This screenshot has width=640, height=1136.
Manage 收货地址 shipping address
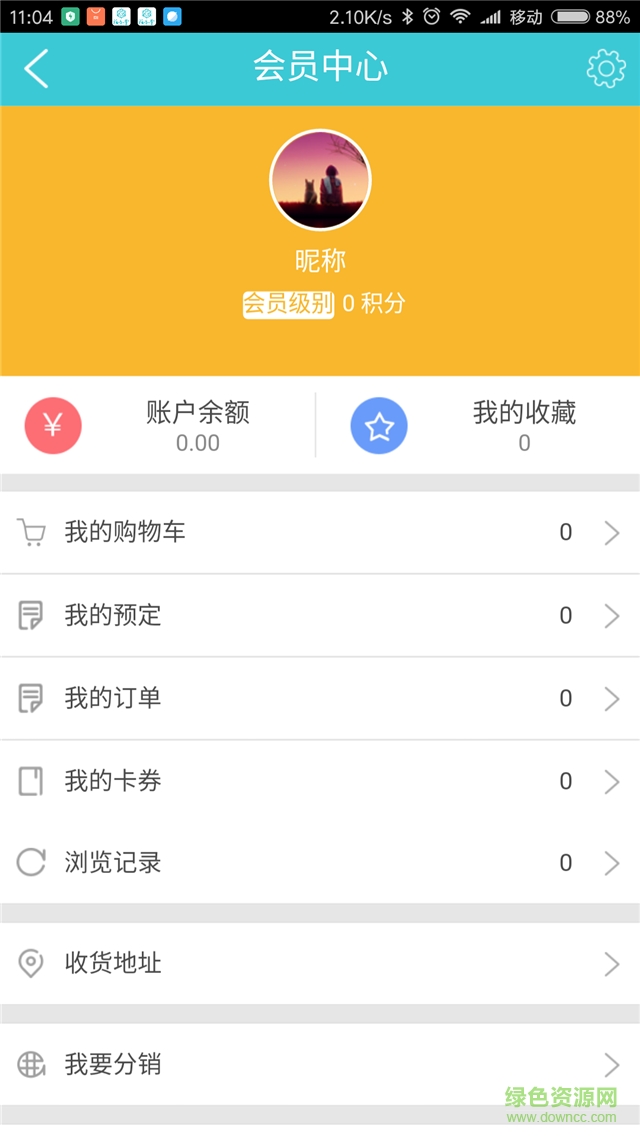[320, 964]
